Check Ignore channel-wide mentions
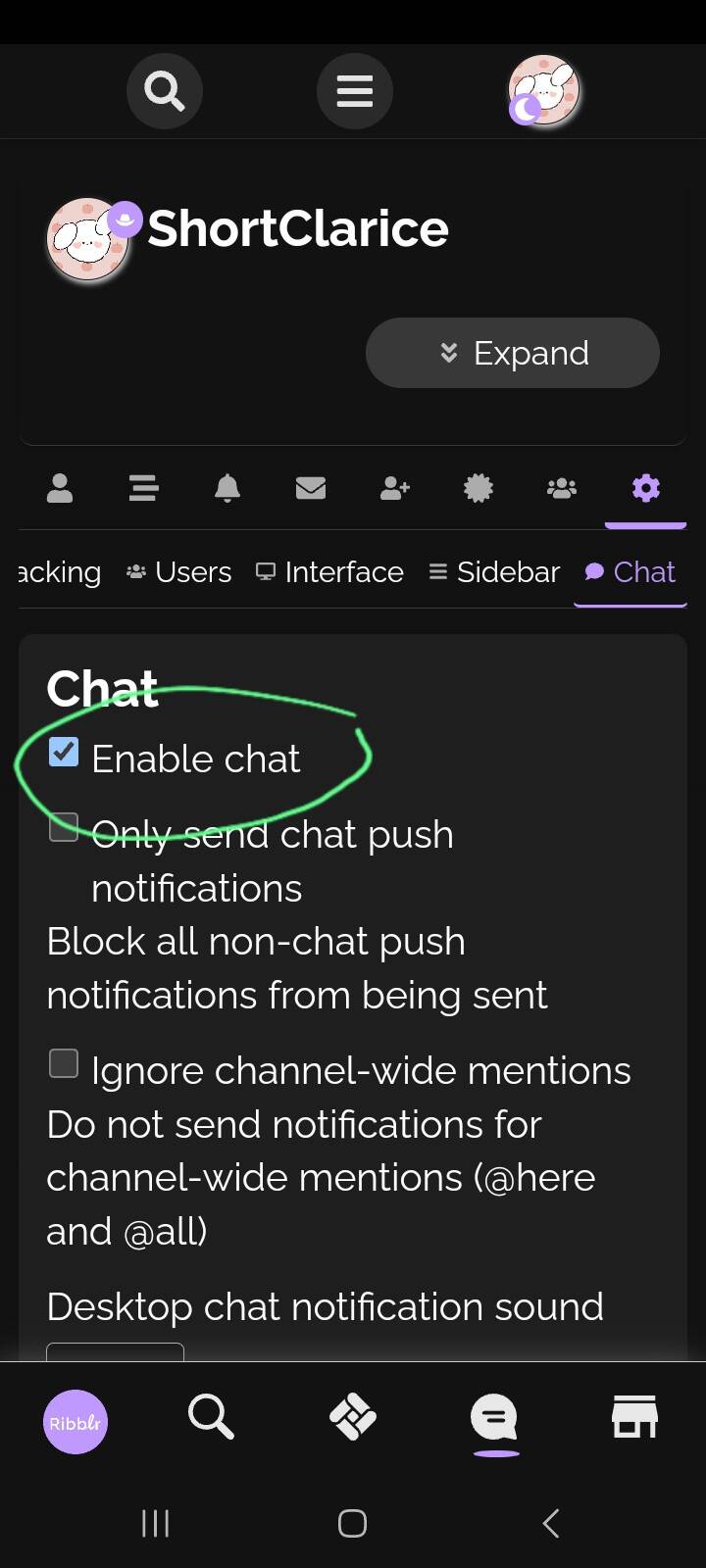This screenshot has width=706, height=1568. (64, 1063)
